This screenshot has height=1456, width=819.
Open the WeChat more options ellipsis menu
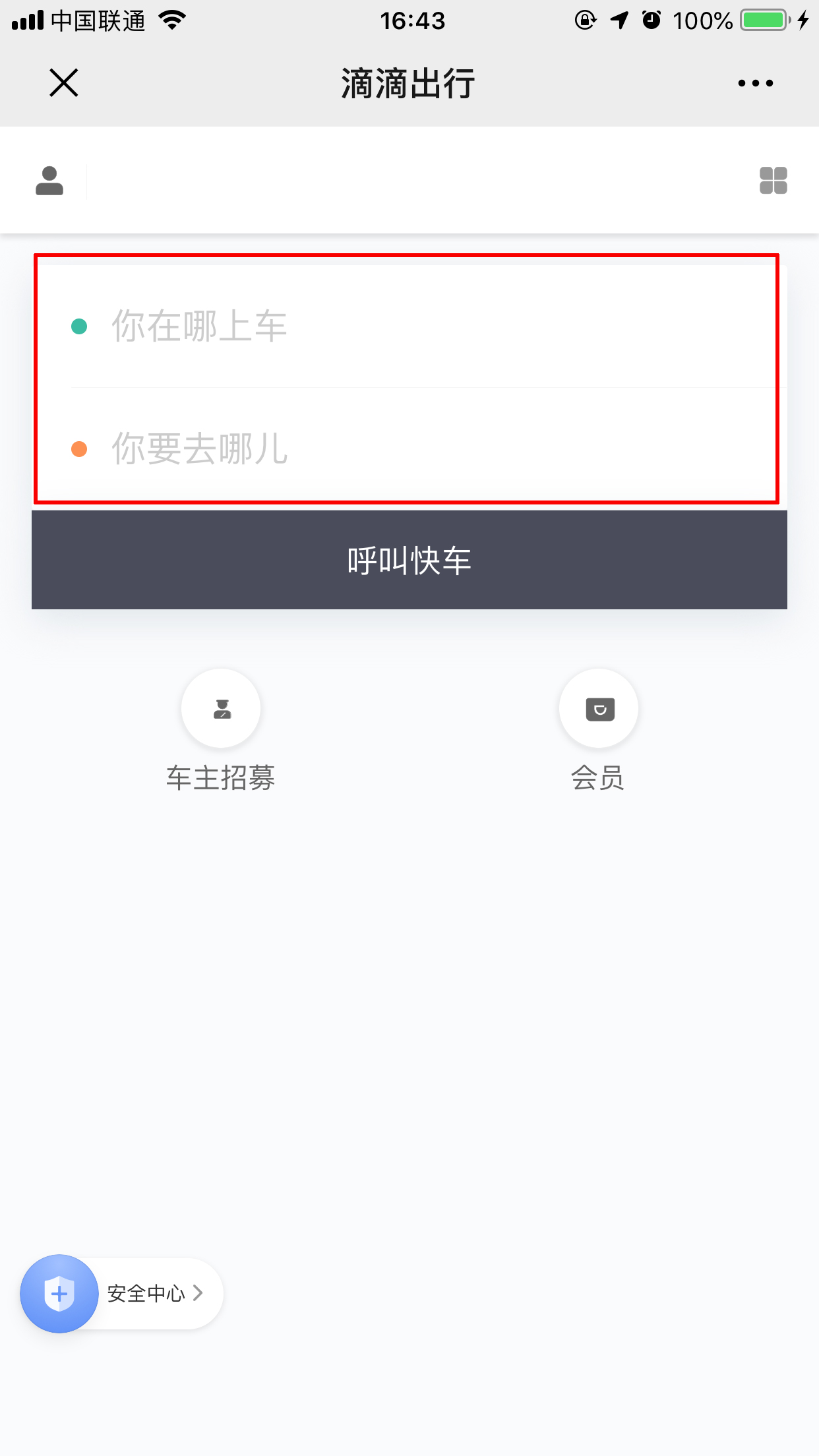(x=755, y=82)
